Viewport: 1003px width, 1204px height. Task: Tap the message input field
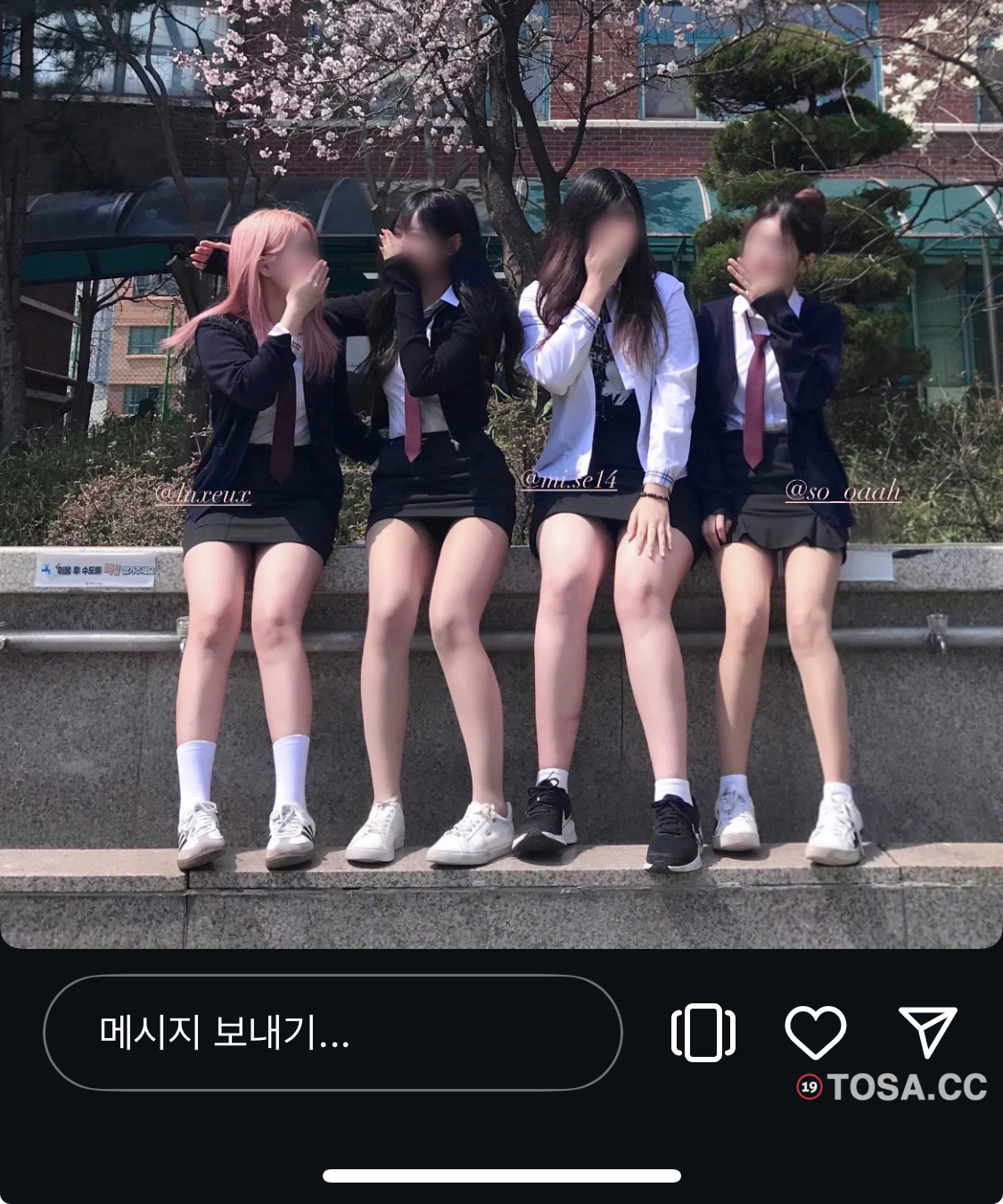pyautogui.click(x=332, y=1033)
